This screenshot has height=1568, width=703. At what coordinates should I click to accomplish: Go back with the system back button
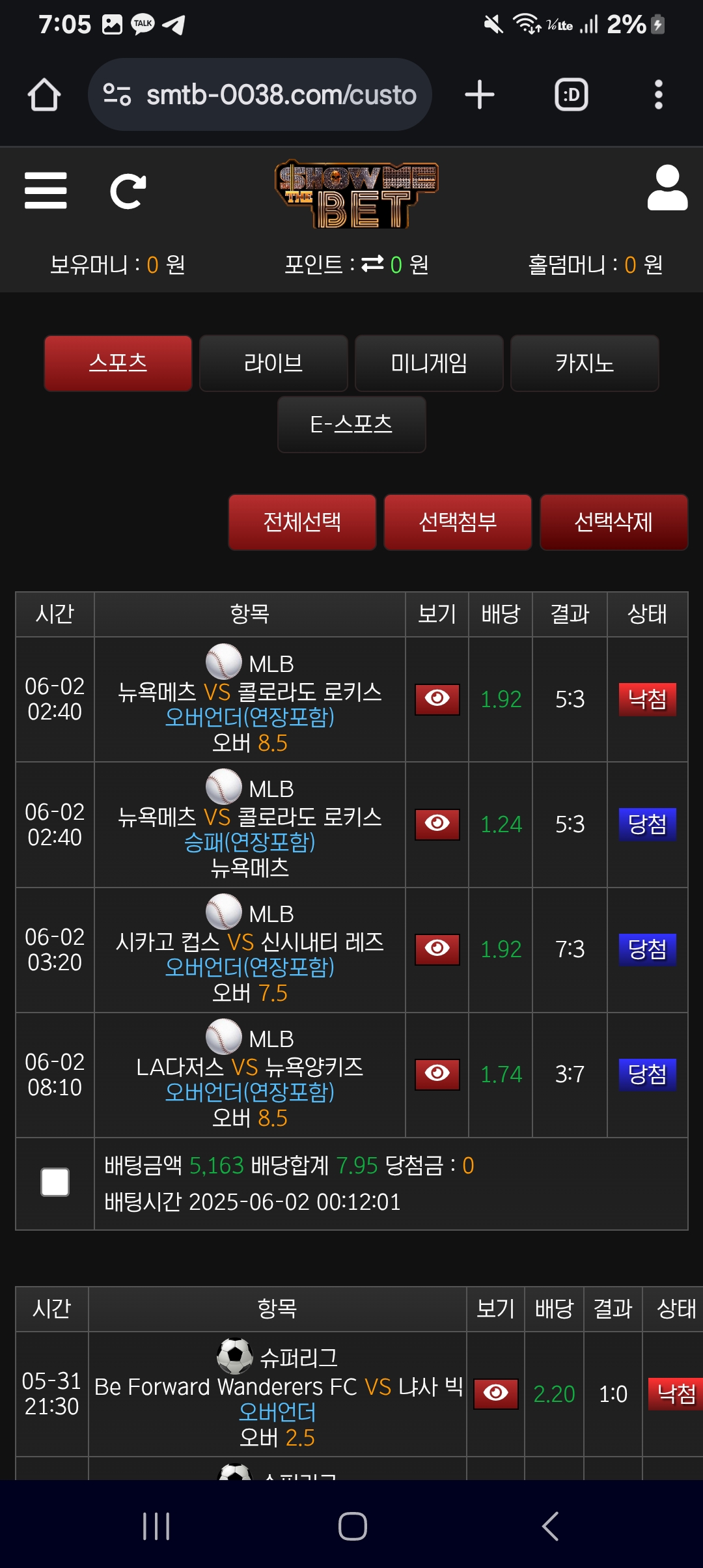point(550,1526)
